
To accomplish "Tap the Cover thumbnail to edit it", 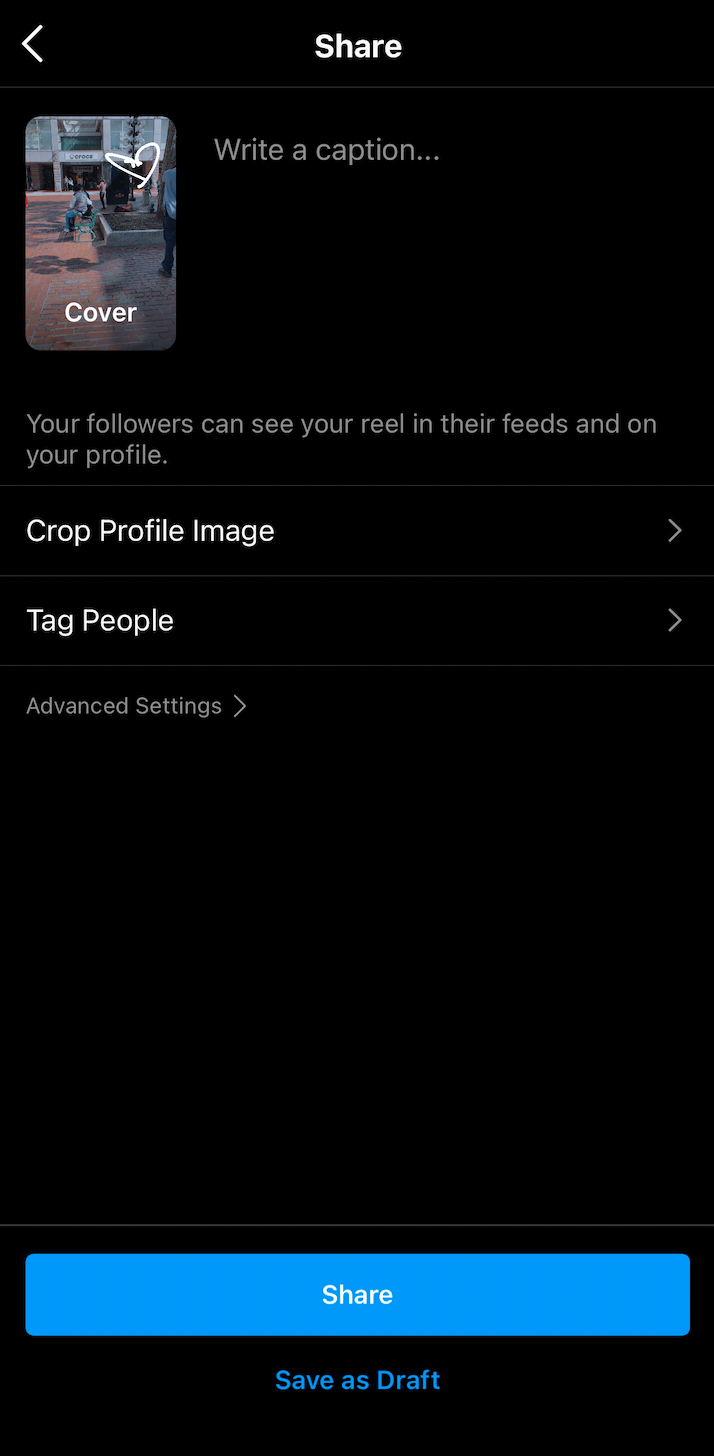I will pos(101,233).
